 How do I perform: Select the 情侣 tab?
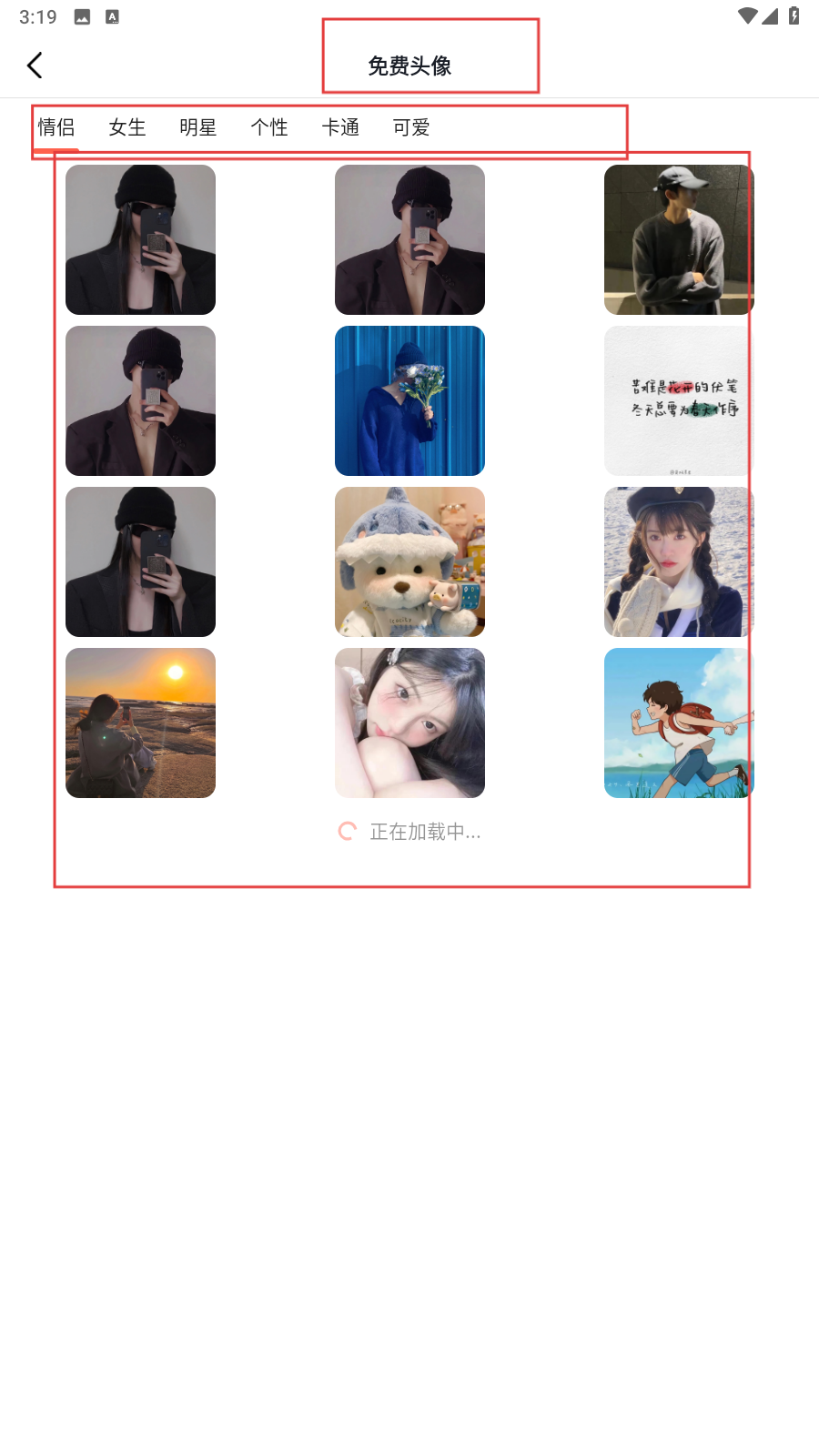(56, 127)
